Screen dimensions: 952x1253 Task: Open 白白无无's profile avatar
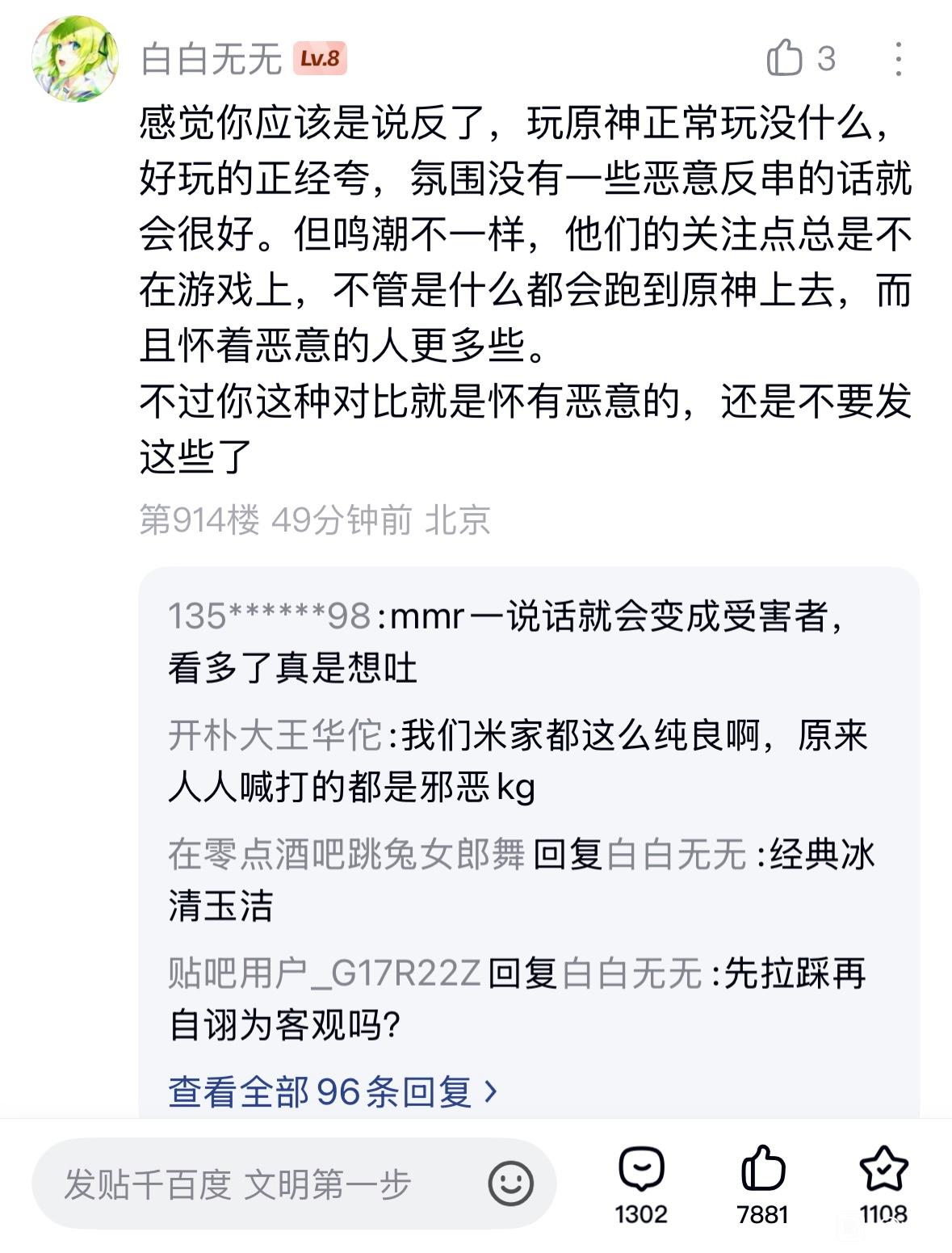(x=74, y=59)
